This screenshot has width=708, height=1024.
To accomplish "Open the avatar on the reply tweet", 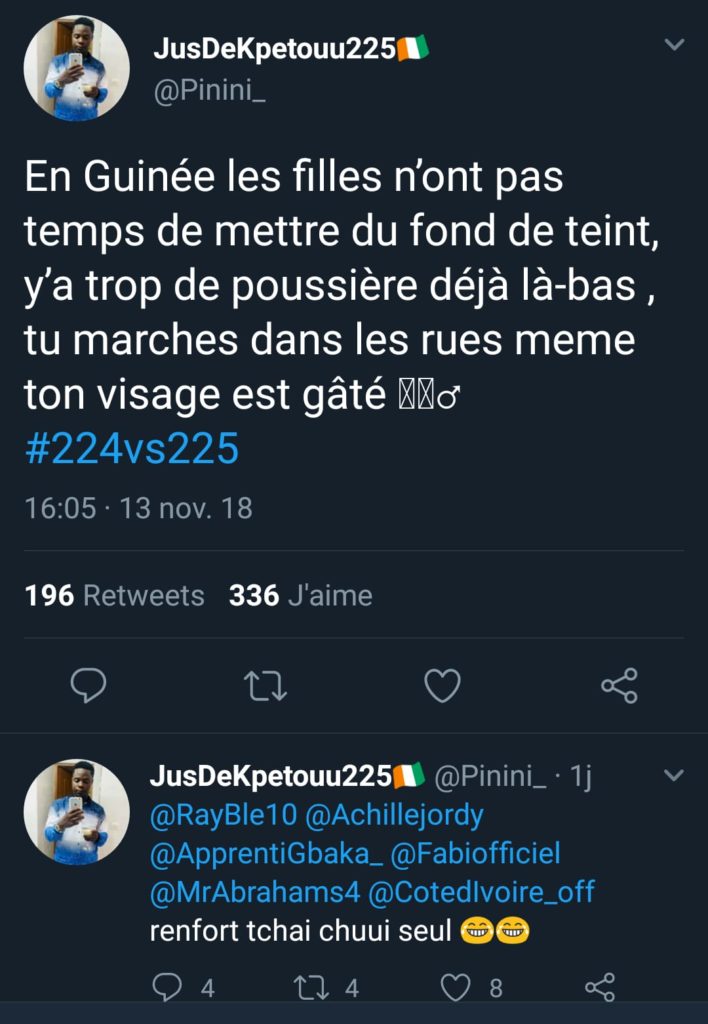I will [76, 811].
